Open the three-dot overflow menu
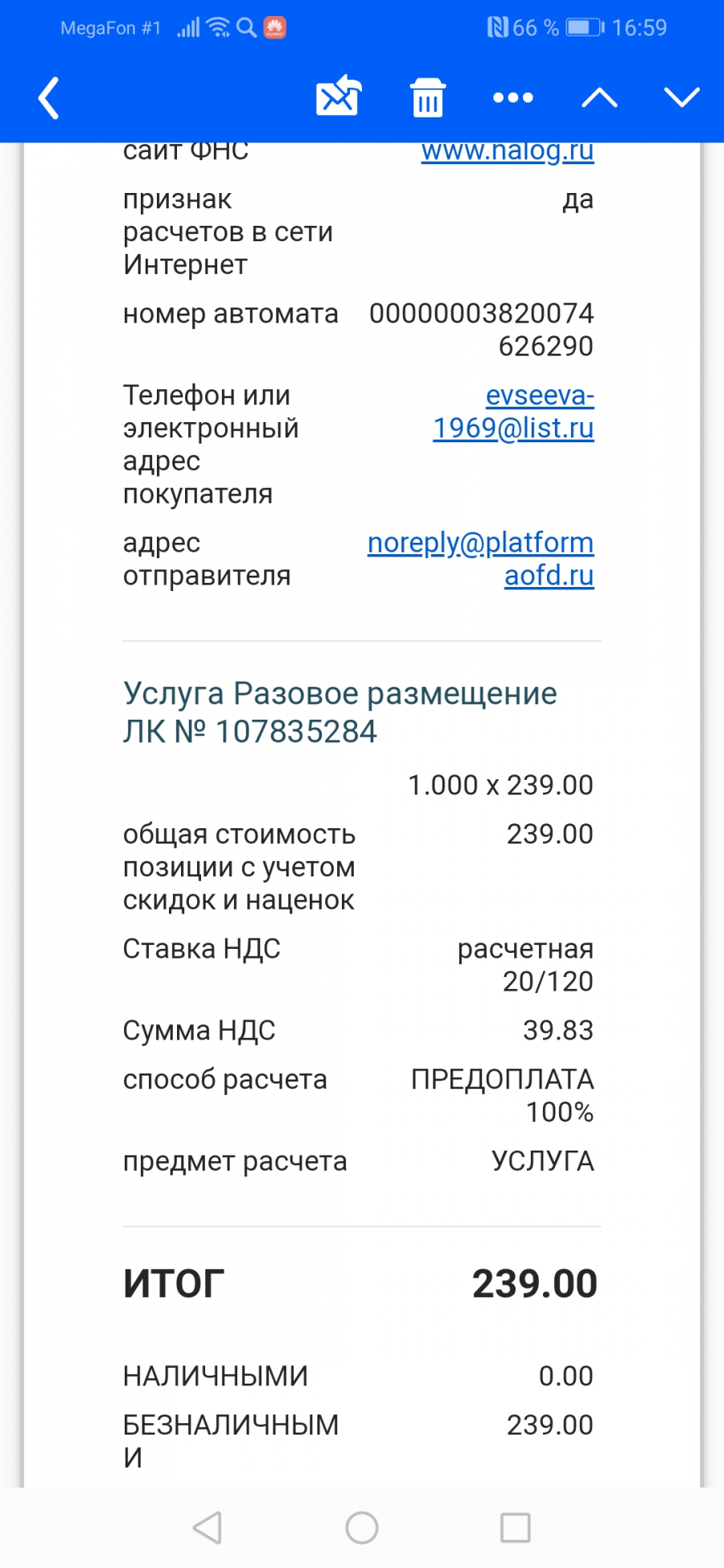The height and width of the screenshot is (1568, 724). (x=513, y=98)
